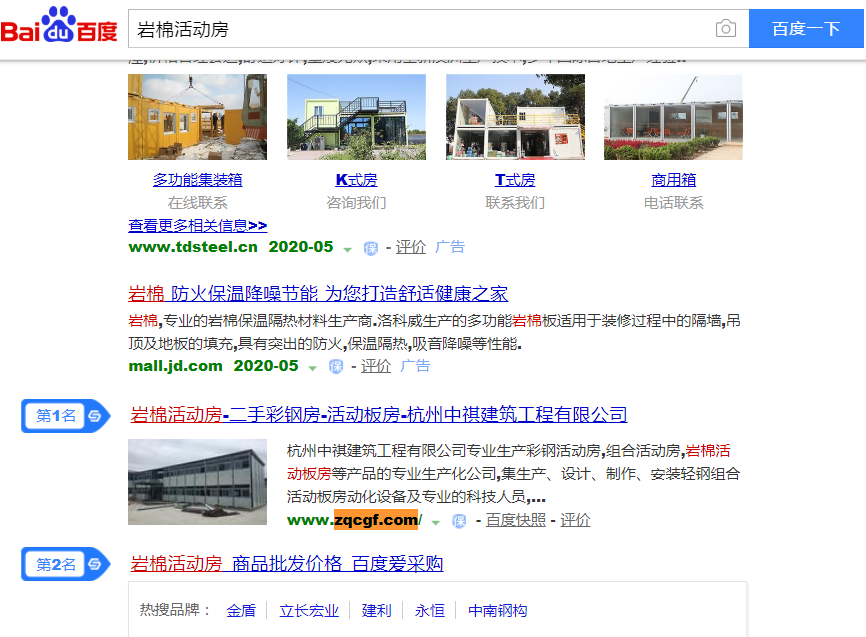
Task: Open the 杭州中祺建筑工程有限公司 result title
Action: pyautogui.click(x=379, y=414)
